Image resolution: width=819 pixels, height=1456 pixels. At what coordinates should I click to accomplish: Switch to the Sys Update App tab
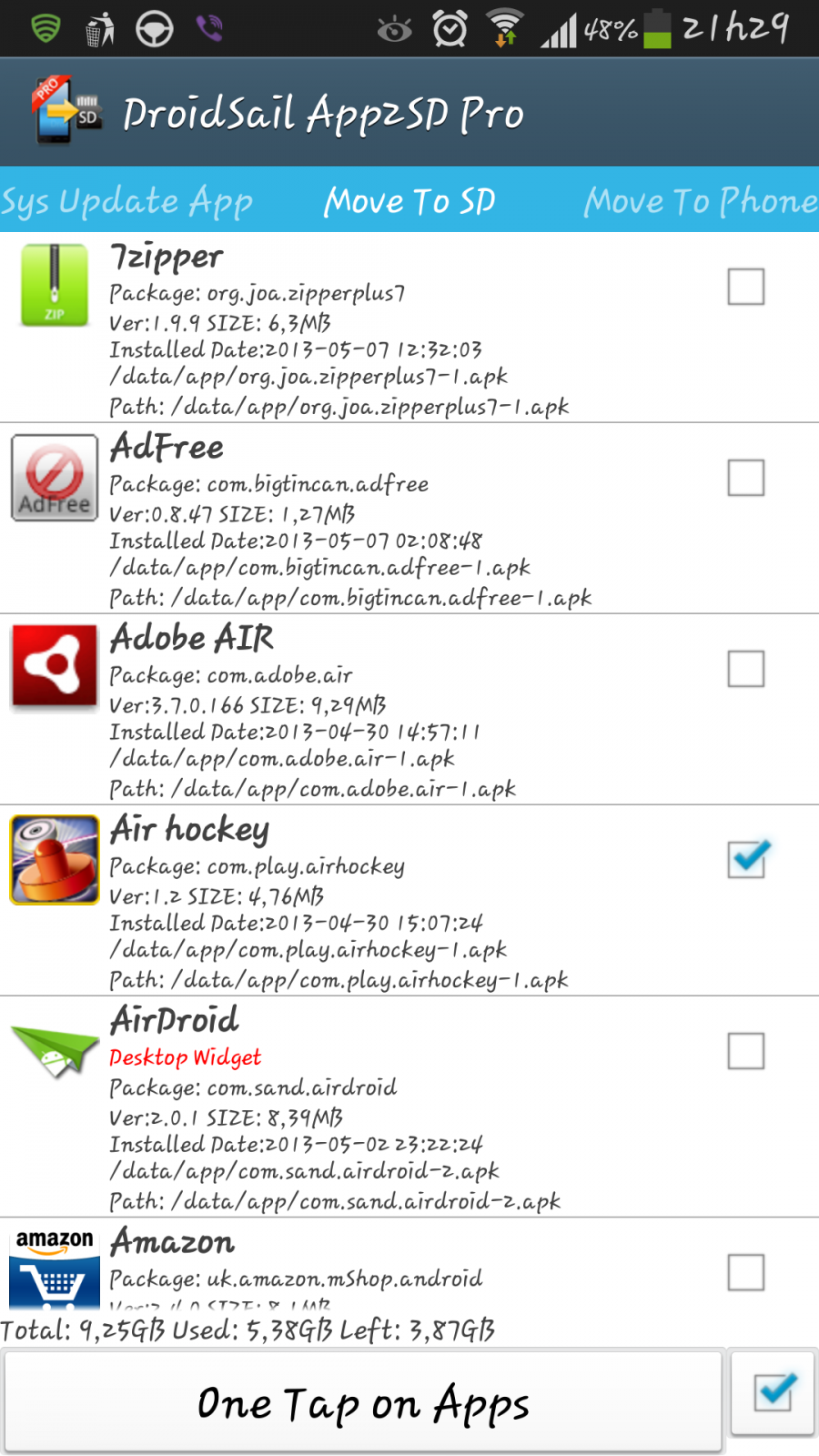pos(127,201)
